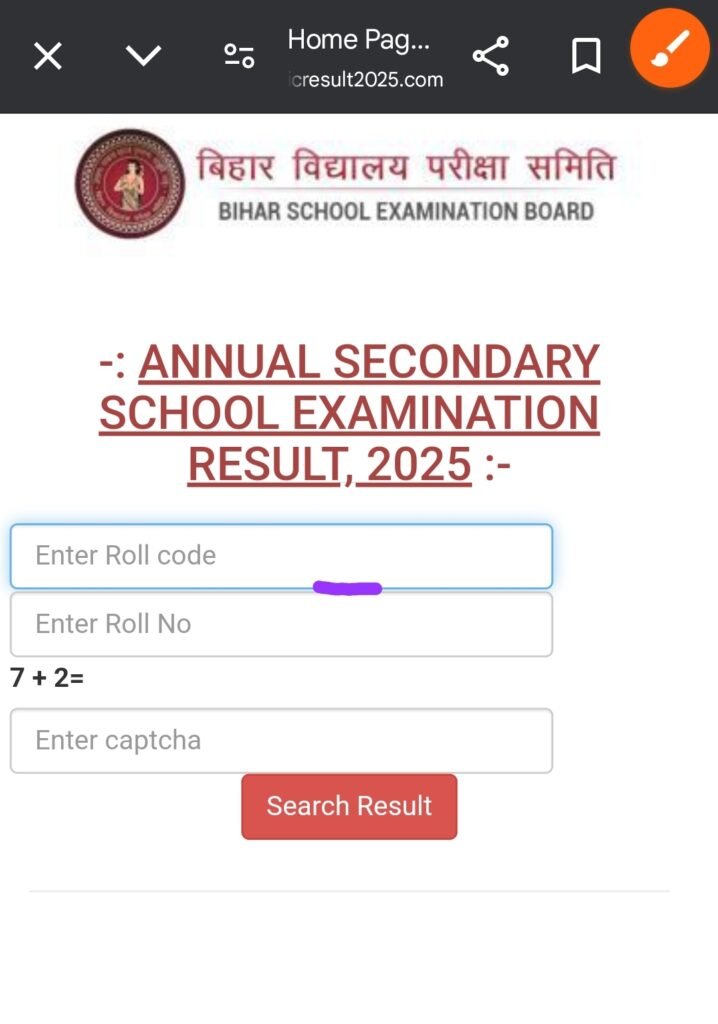Minimize the tab with the down chevron
The image size is (718, 1024).
144,56
